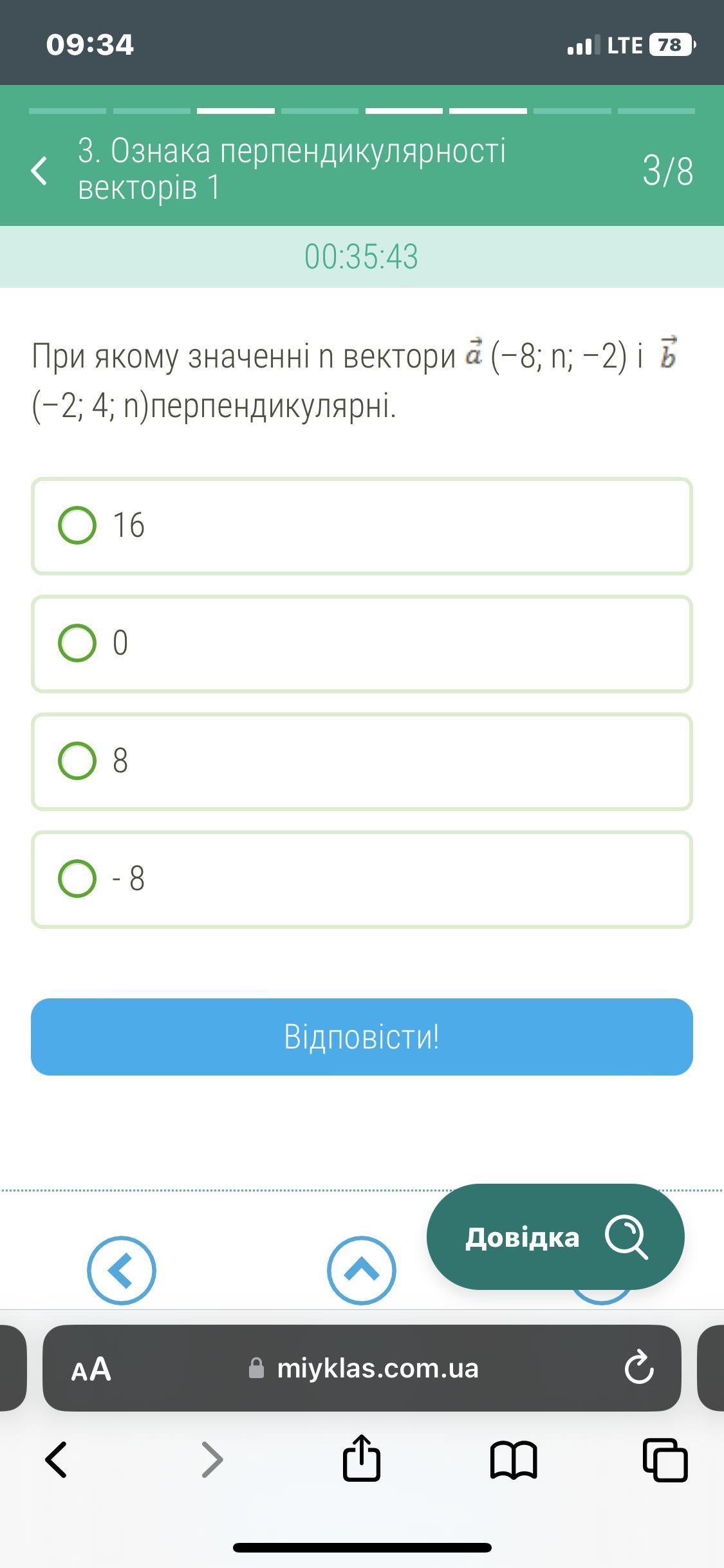This screenshot has height=1568, width=724.
Task: Navigate back in Safari
Action: (56, 1459)
